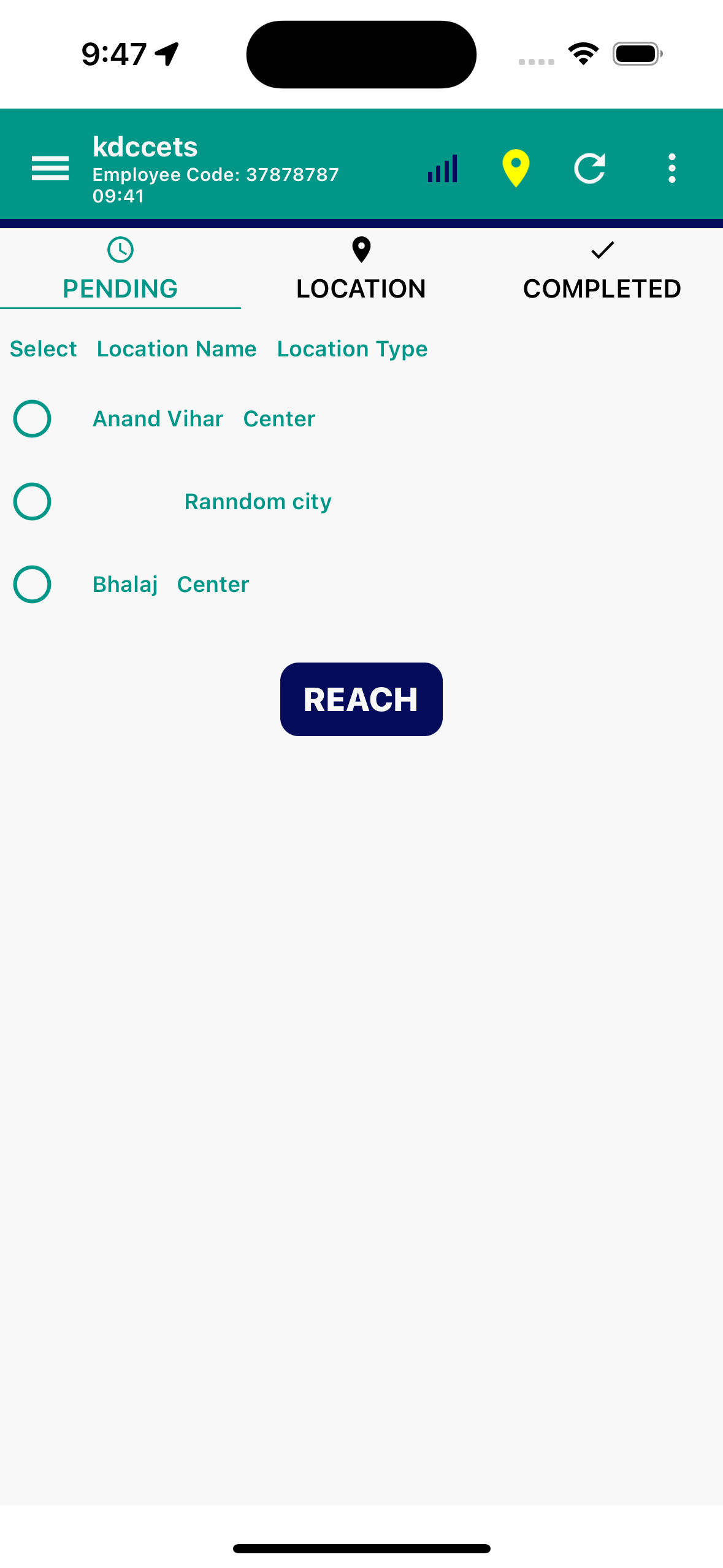The width and height of the screenshot is (723, 1568).
Task: Open the three-dot overflow menu
Action: (672, 167)
